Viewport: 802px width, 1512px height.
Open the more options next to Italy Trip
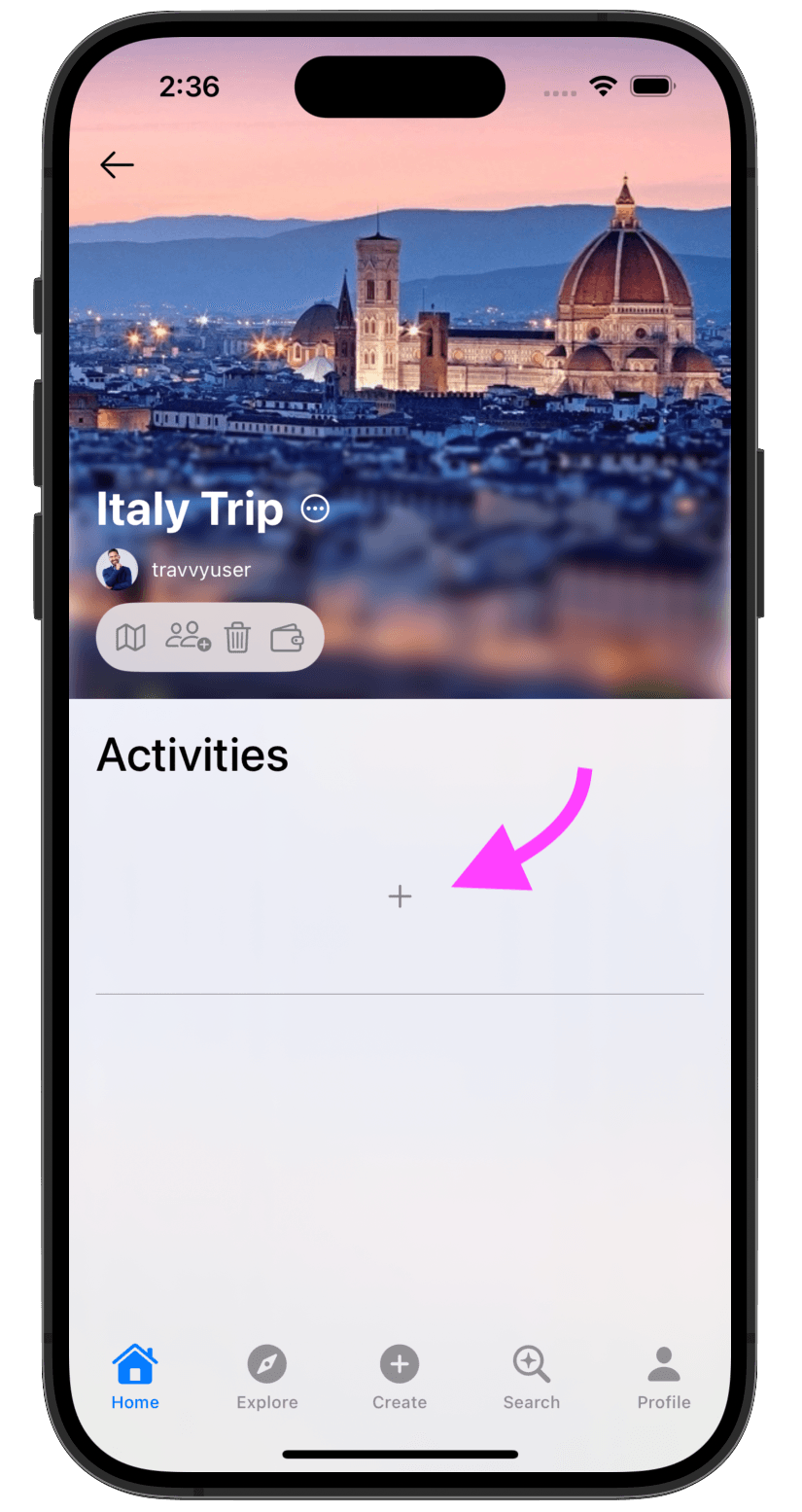(x=315, y=509)
